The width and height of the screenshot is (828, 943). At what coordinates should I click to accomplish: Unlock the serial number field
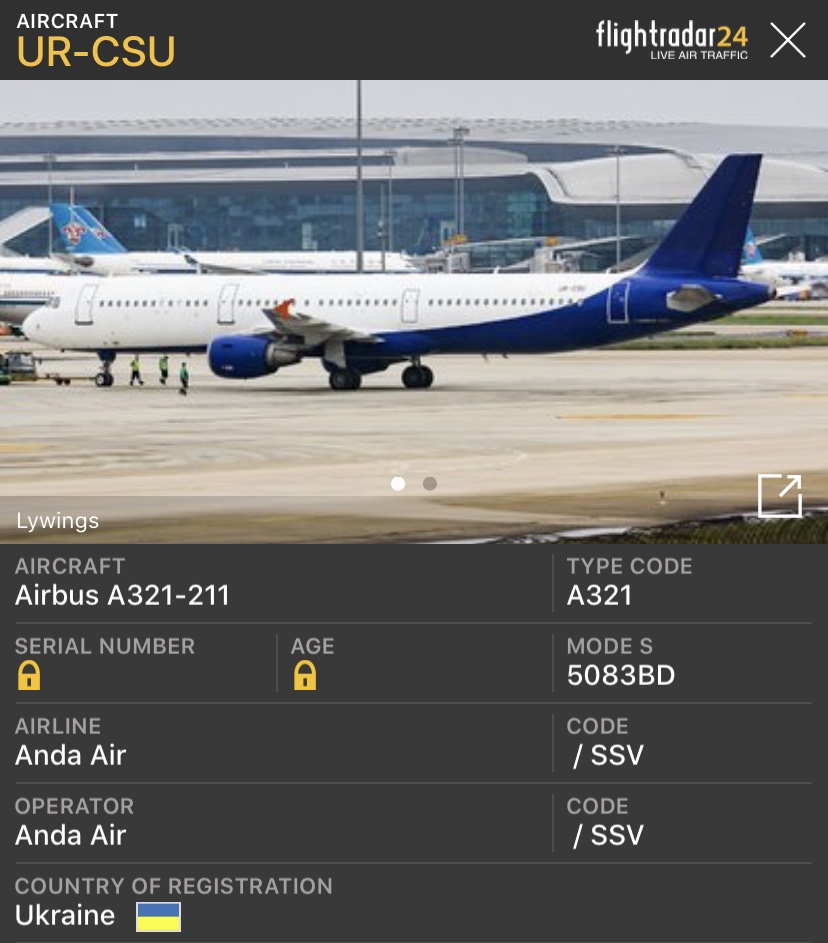tap(29, 677)
